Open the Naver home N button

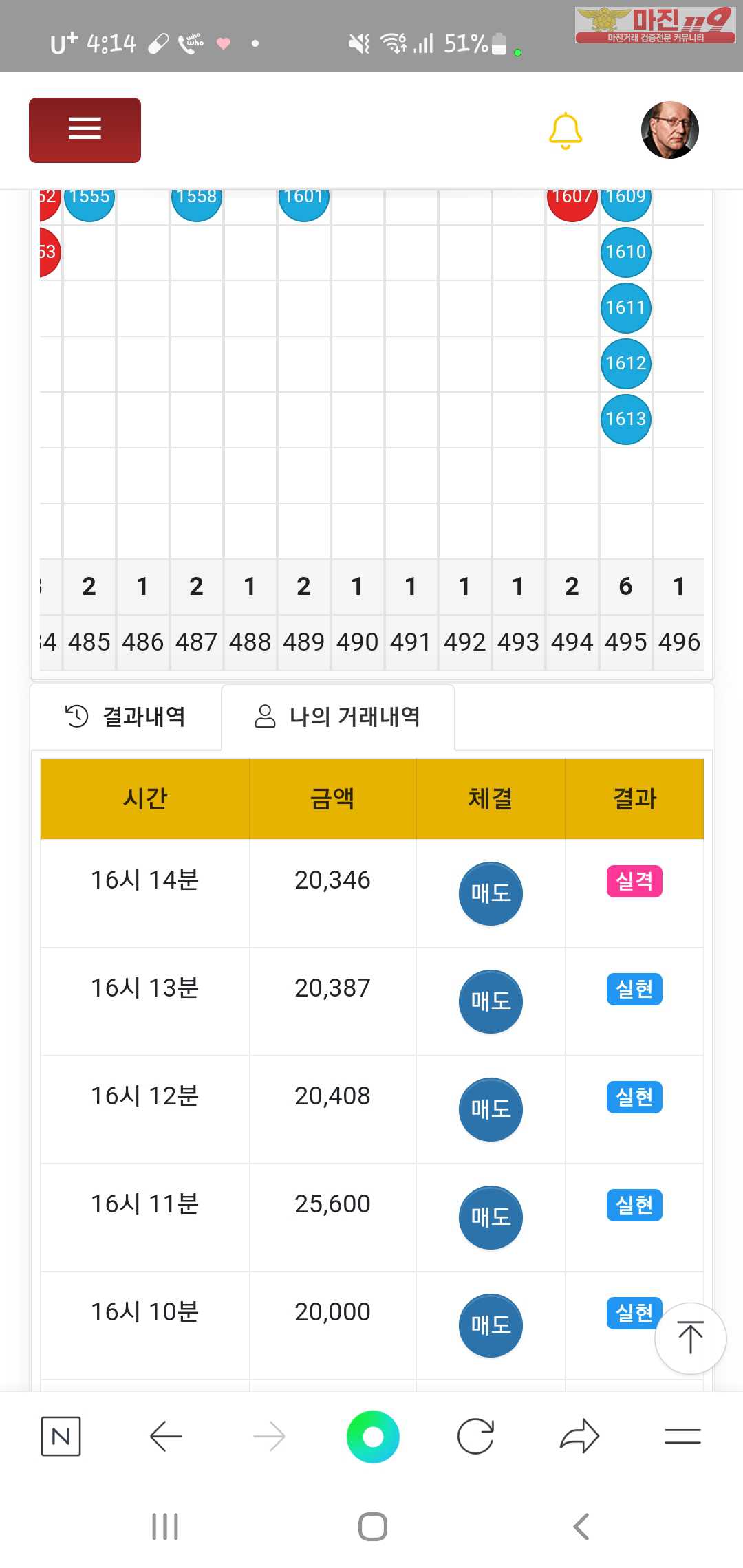(61, 1436)
